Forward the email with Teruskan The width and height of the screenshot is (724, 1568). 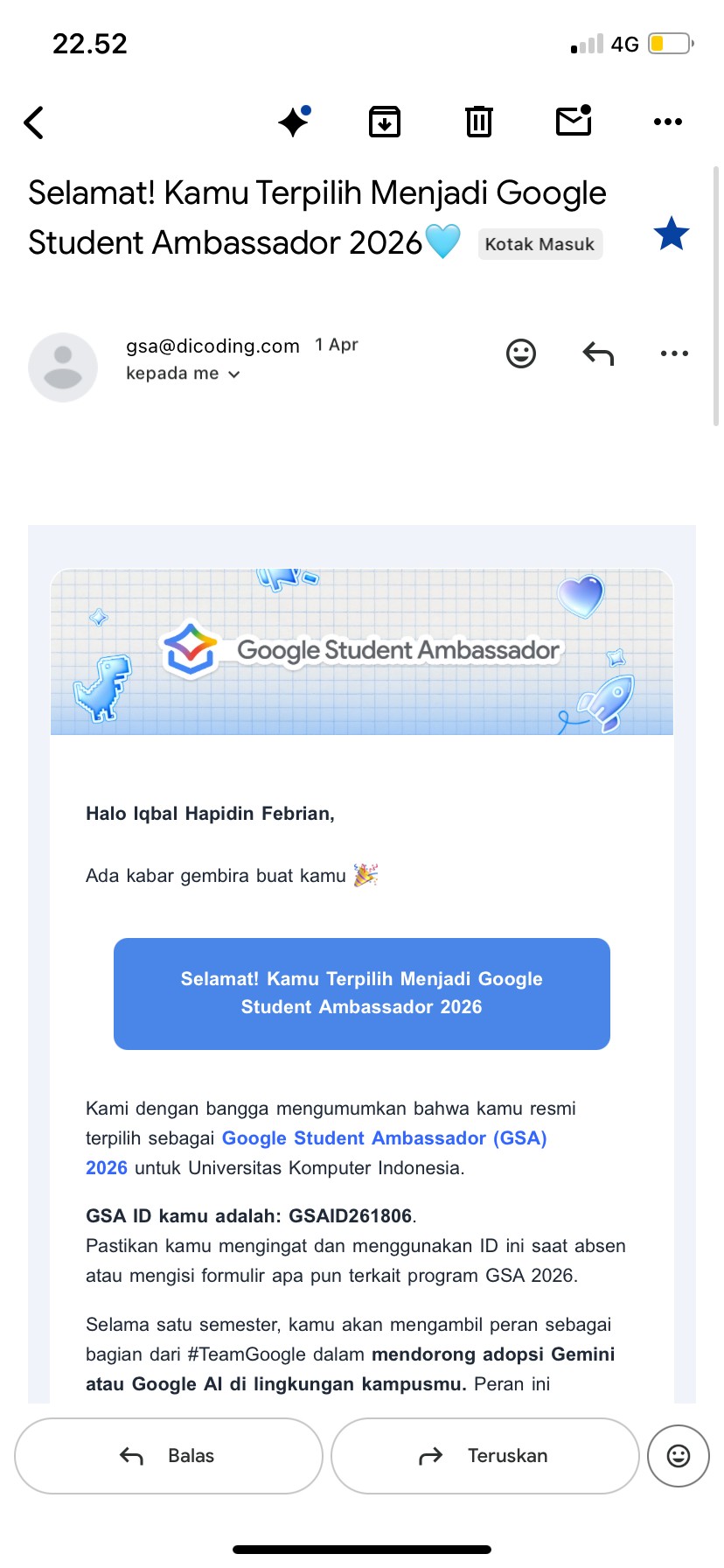(x=485, y=1456)
